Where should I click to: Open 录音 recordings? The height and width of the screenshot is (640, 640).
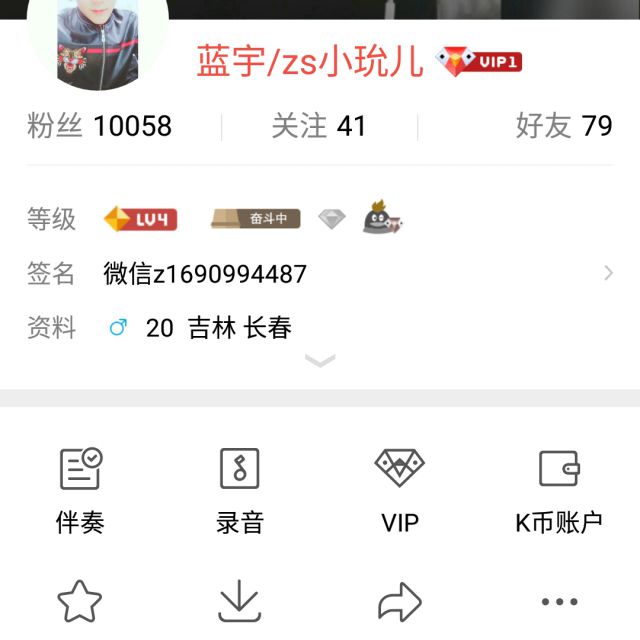click(240, 490)
